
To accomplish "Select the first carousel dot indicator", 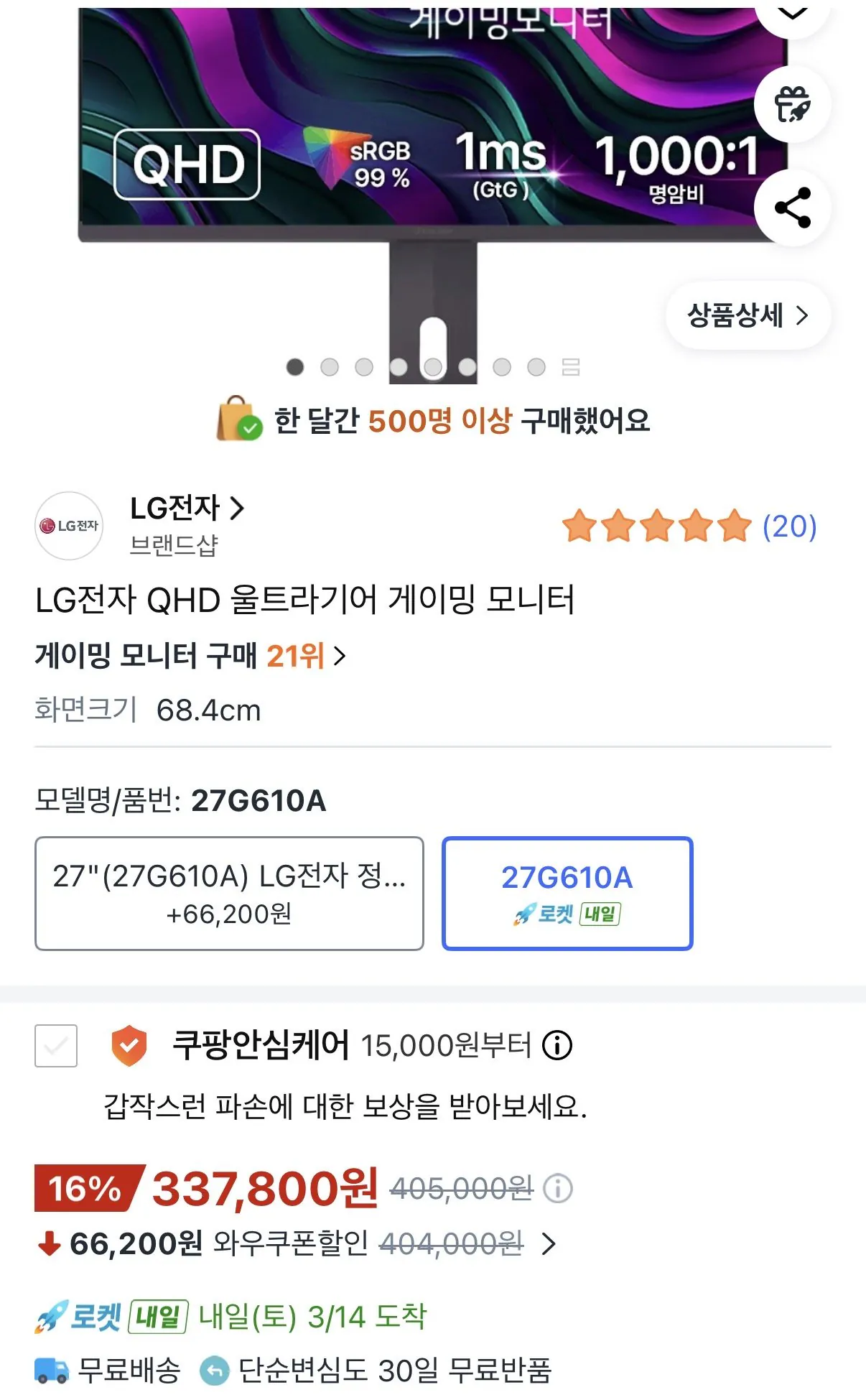I will (x=294, y=367).
